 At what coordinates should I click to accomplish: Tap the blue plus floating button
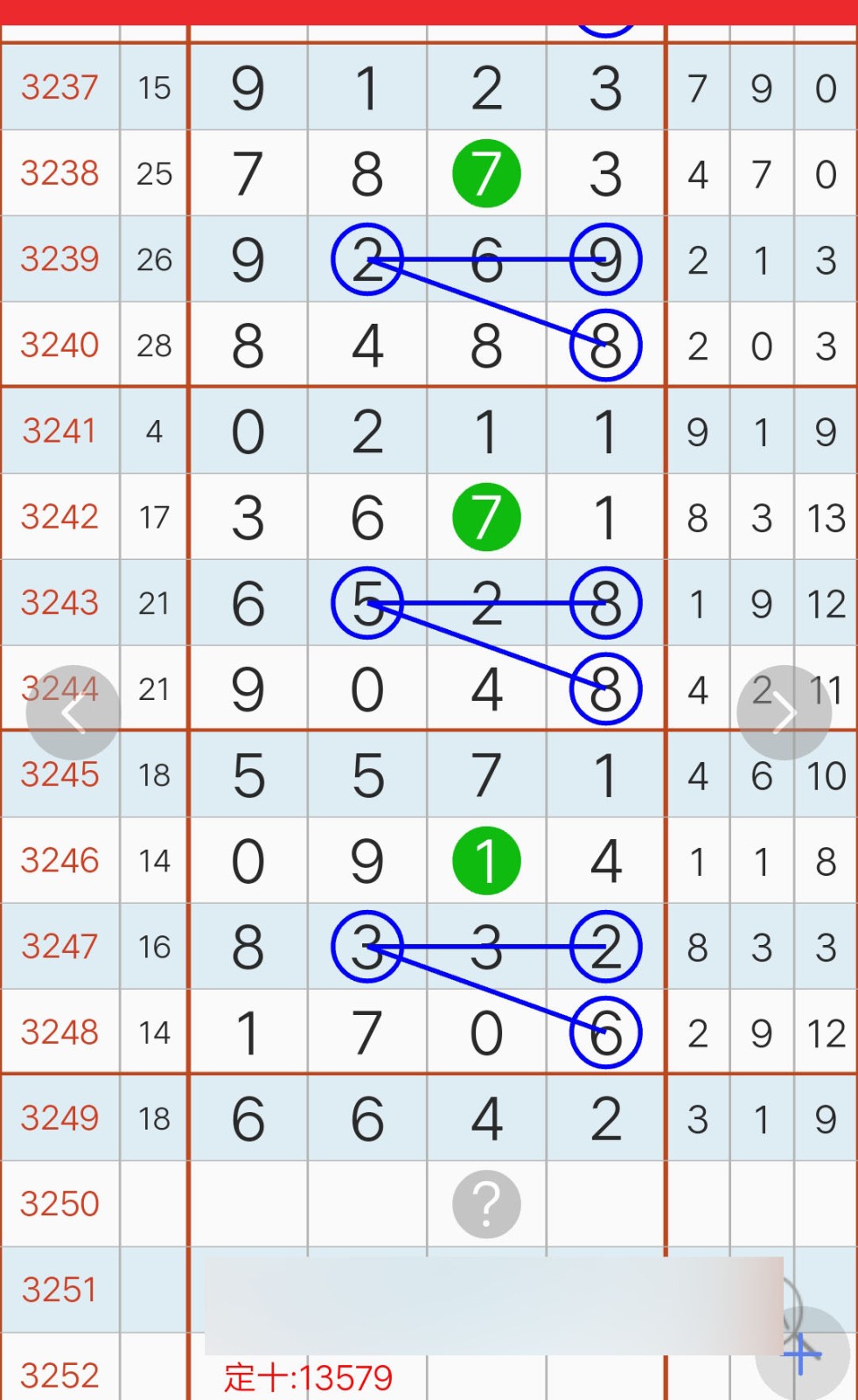(x=802, y=1354)
